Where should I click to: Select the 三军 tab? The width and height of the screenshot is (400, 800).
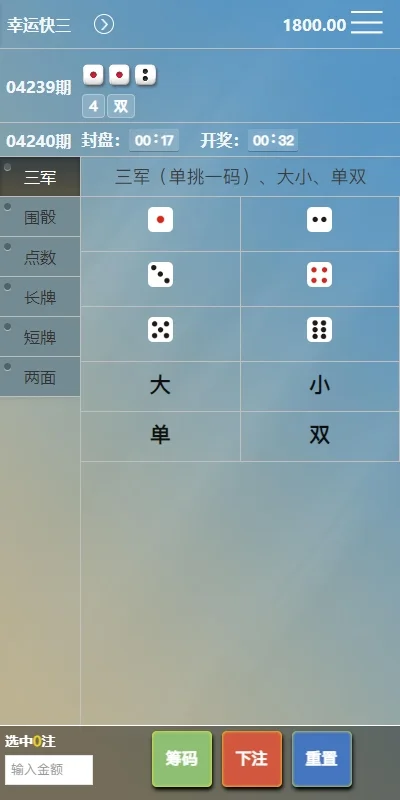click(x=40, y=177)
